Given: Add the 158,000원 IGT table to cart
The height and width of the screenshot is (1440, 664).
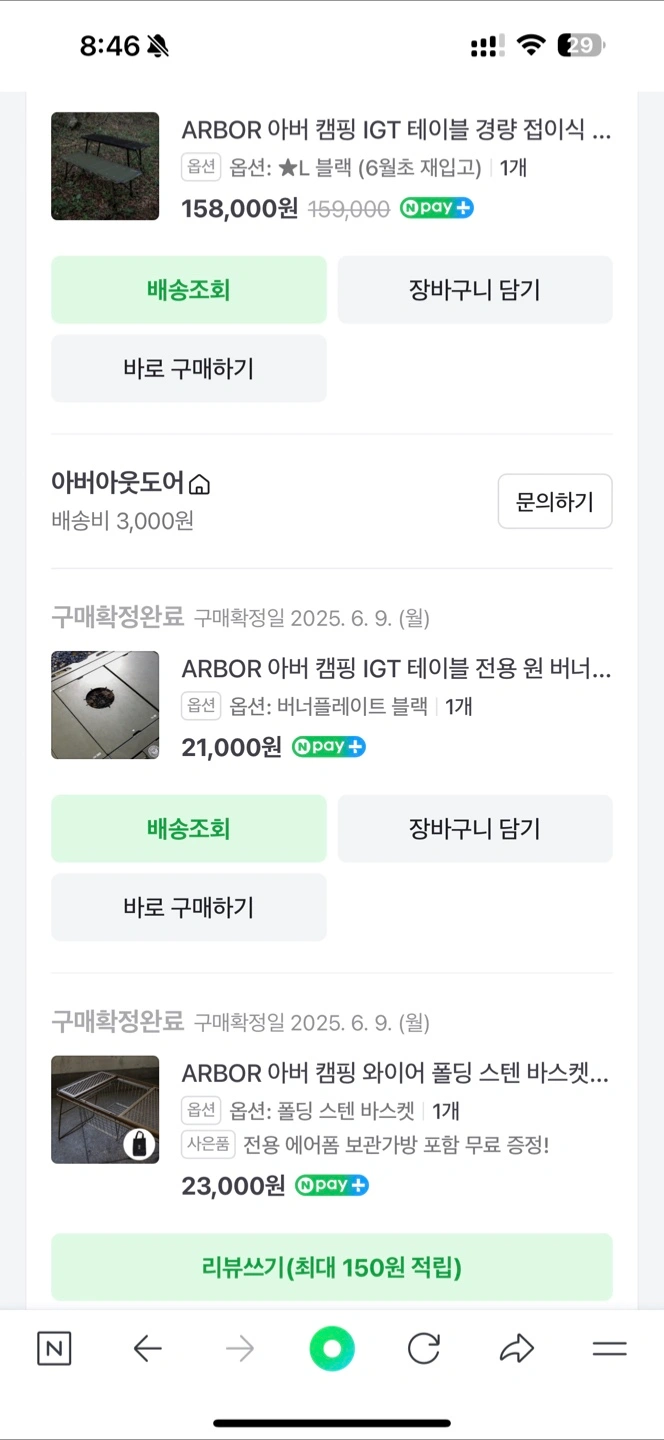Looking at the screenshot, I should 475,290.
